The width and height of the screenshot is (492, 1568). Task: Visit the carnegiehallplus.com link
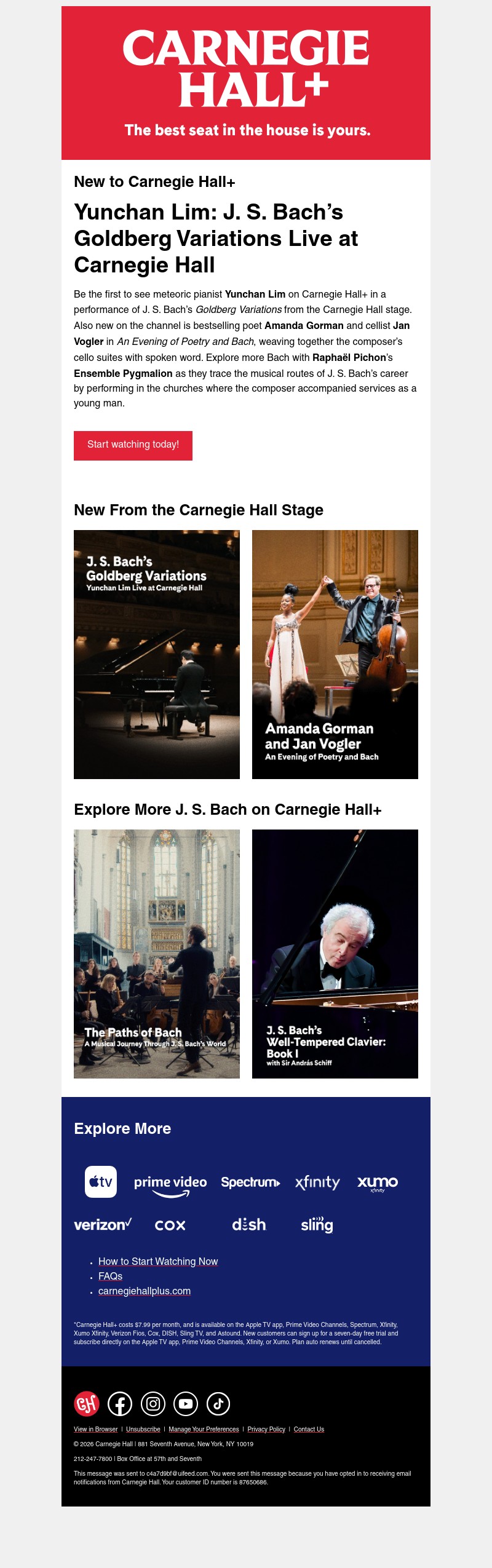coord(145,1291)
